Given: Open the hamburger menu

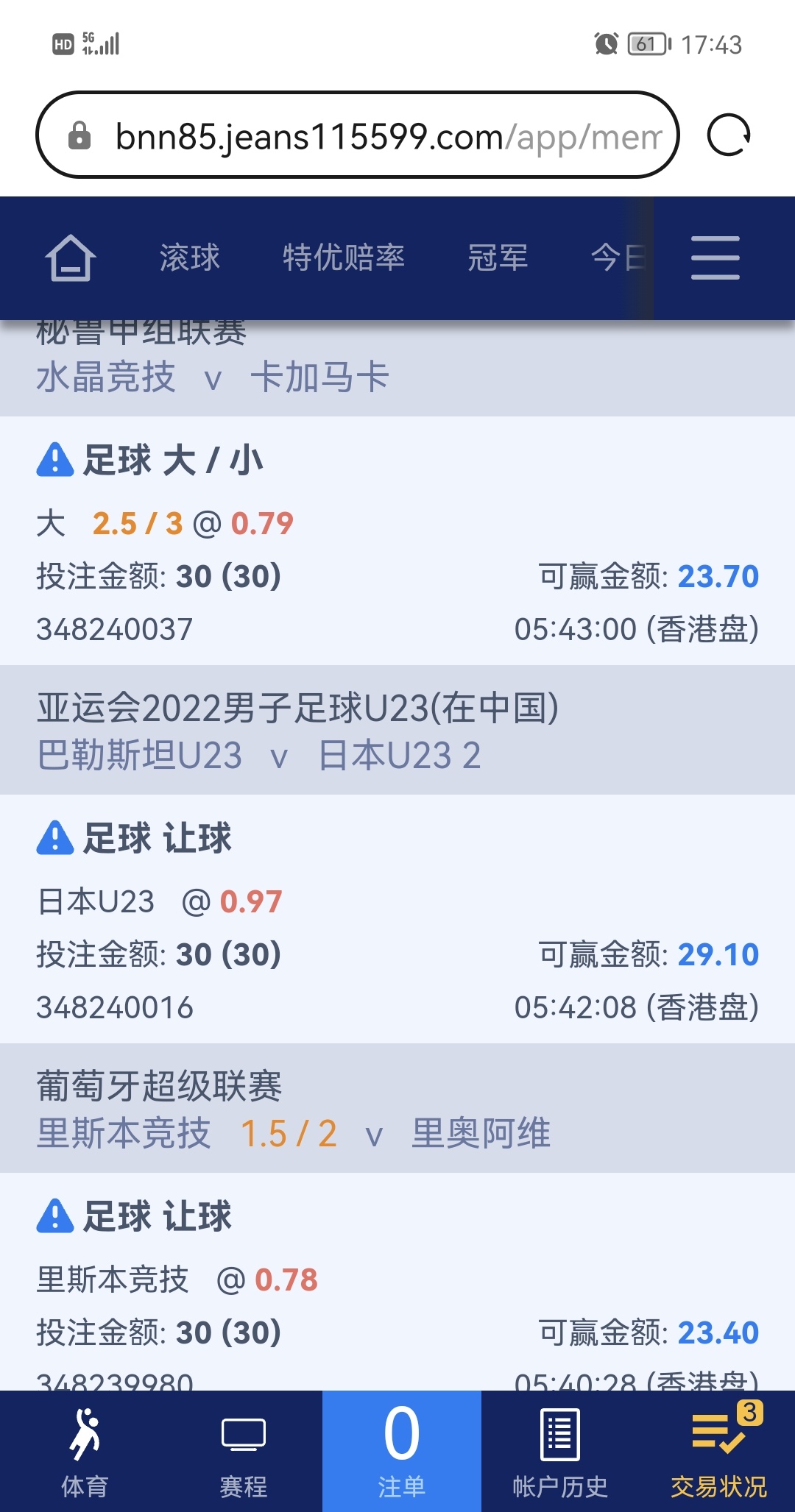Looking at the screenshot, I should 715,258.
